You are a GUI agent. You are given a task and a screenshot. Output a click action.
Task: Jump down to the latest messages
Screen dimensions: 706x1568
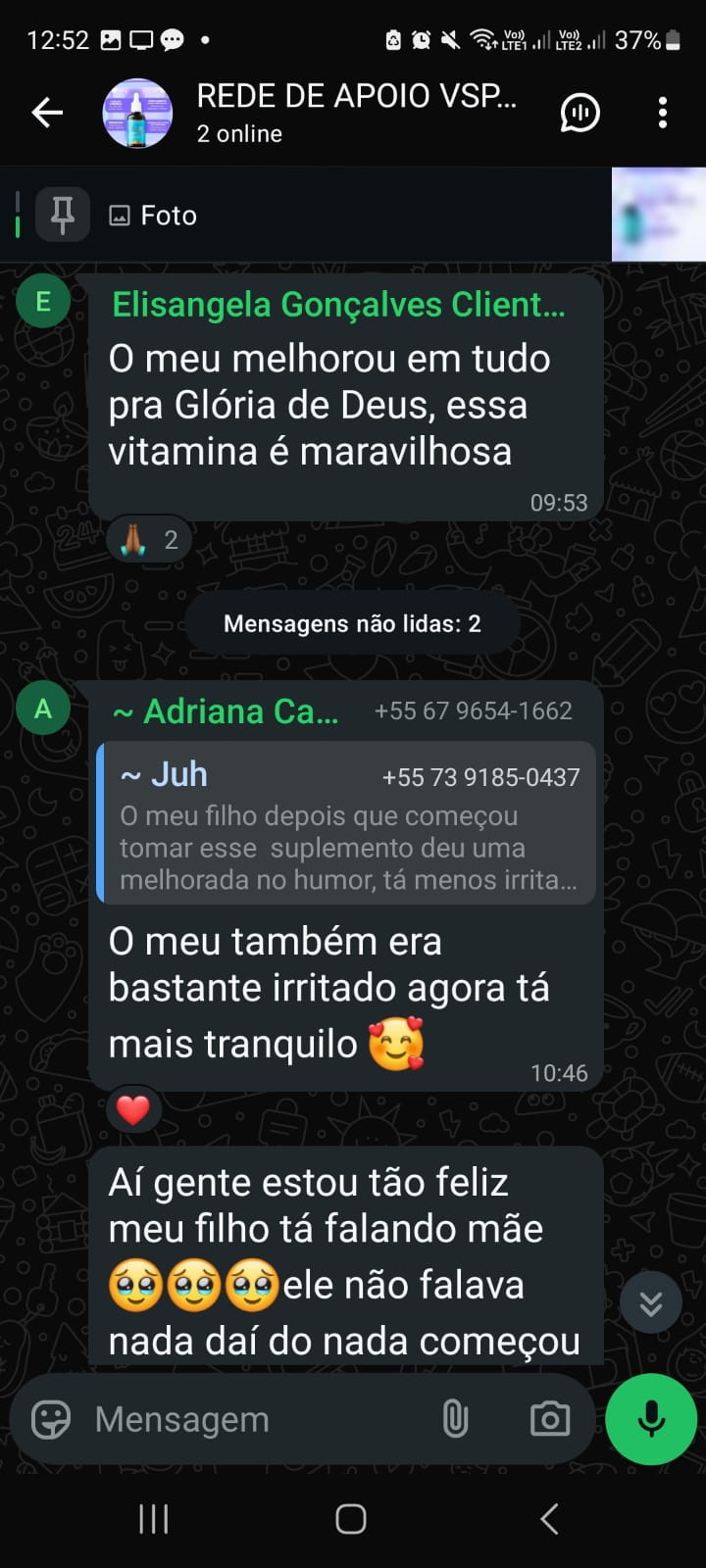pyautogui.click(x=650, y=1302)
